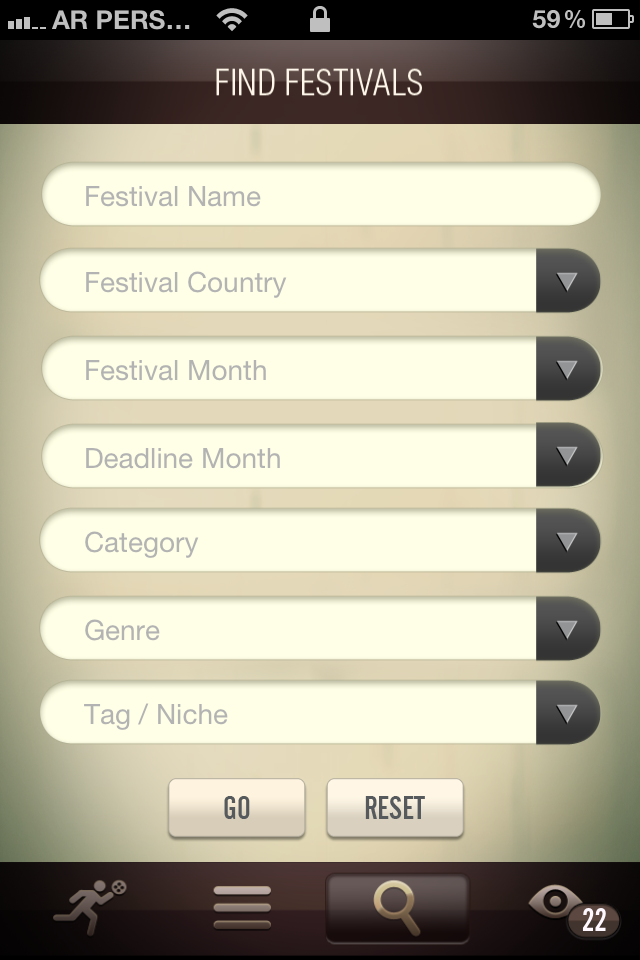
Task: Choose a Deadline Month from dropdown
Action: [x=567, y=458]
